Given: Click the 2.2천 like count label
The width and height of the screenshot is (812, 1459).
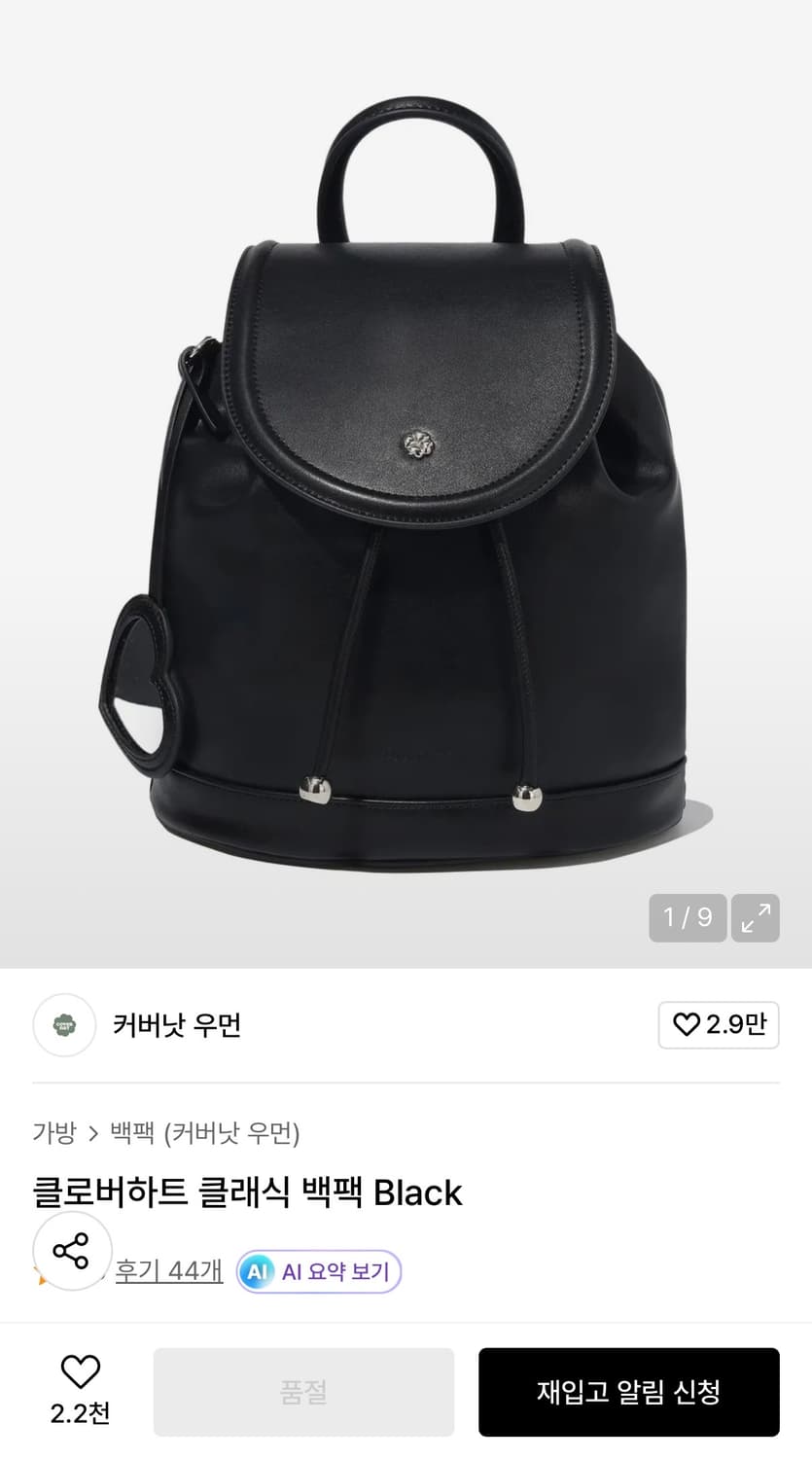Looking at the screenshot, I should [79, 1415].
